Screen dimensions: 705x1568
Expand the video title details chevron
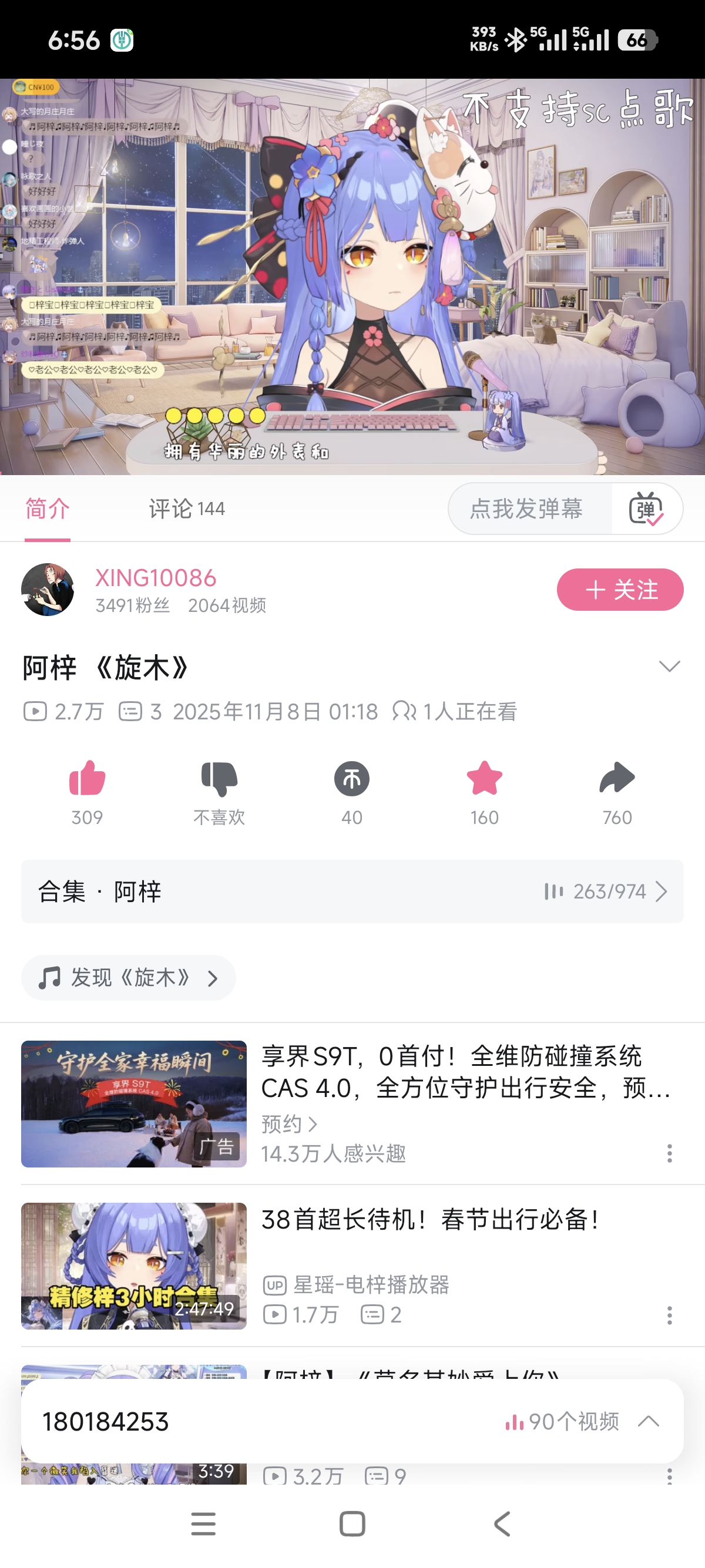pyautogui.click(x=669, y=666)
